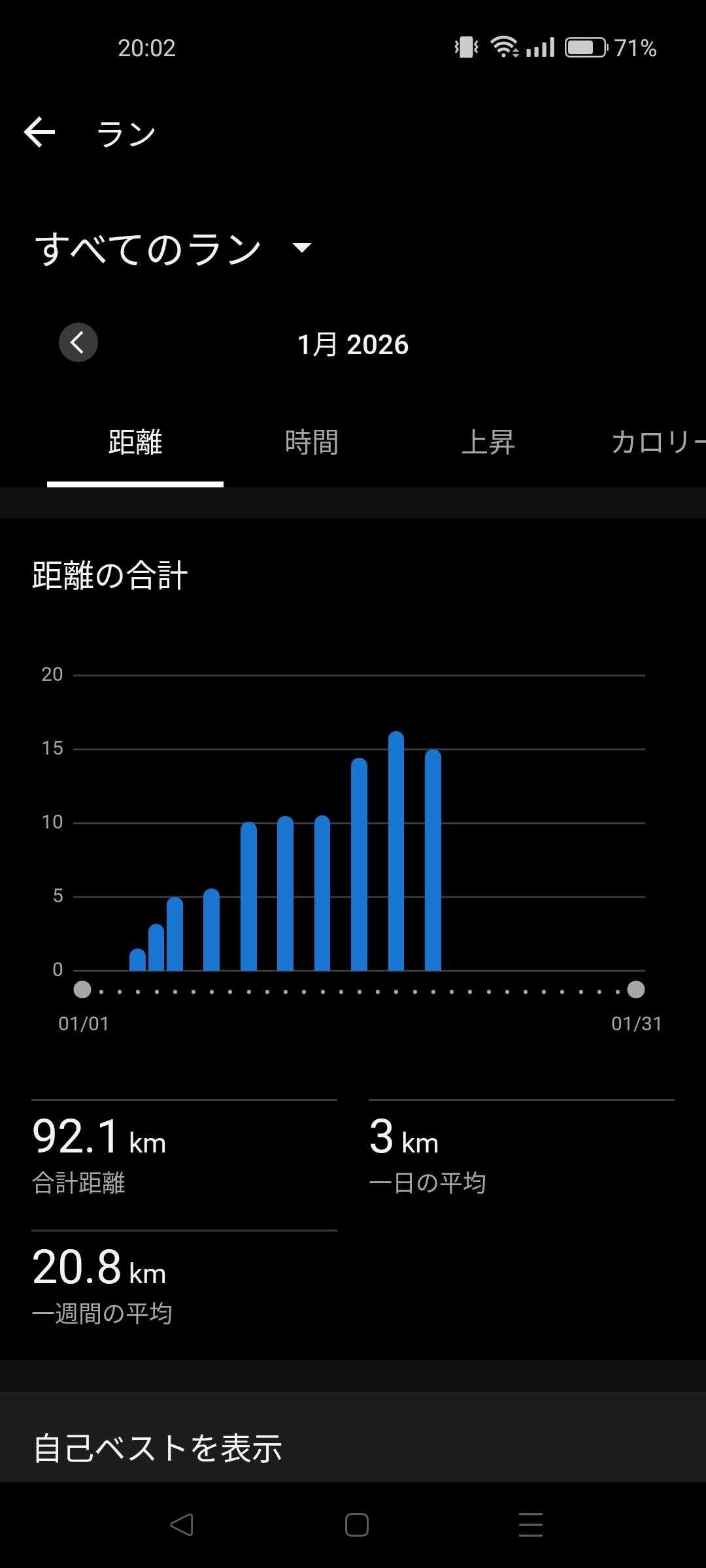
Task: Open the system recent apps view
Action: (x=530, y=1525)
